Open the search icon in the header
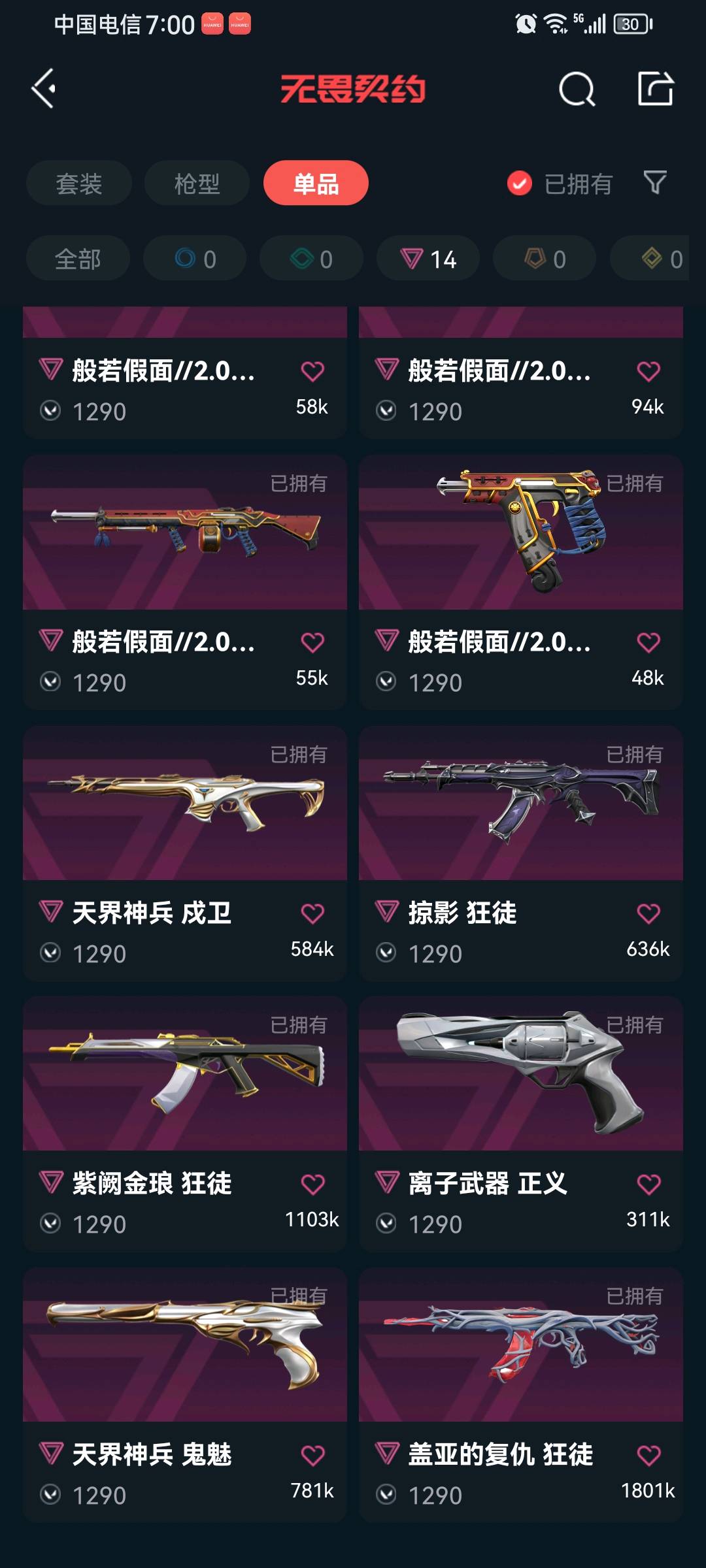The height and width of the screenshot is (1568, 706). coord(577,89)
